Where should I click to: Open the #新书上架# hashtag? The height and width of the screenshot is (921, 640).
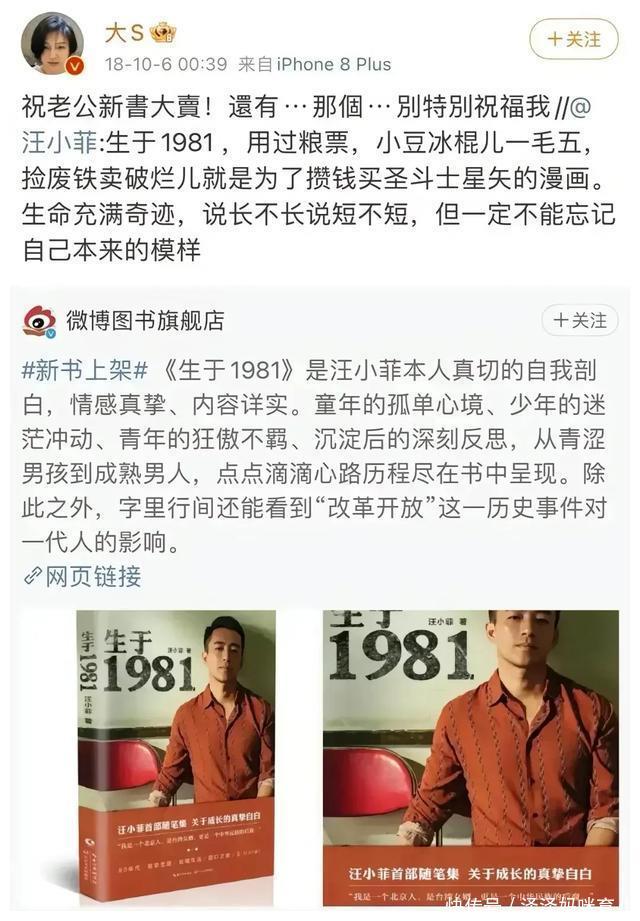[x=85, y=371]
